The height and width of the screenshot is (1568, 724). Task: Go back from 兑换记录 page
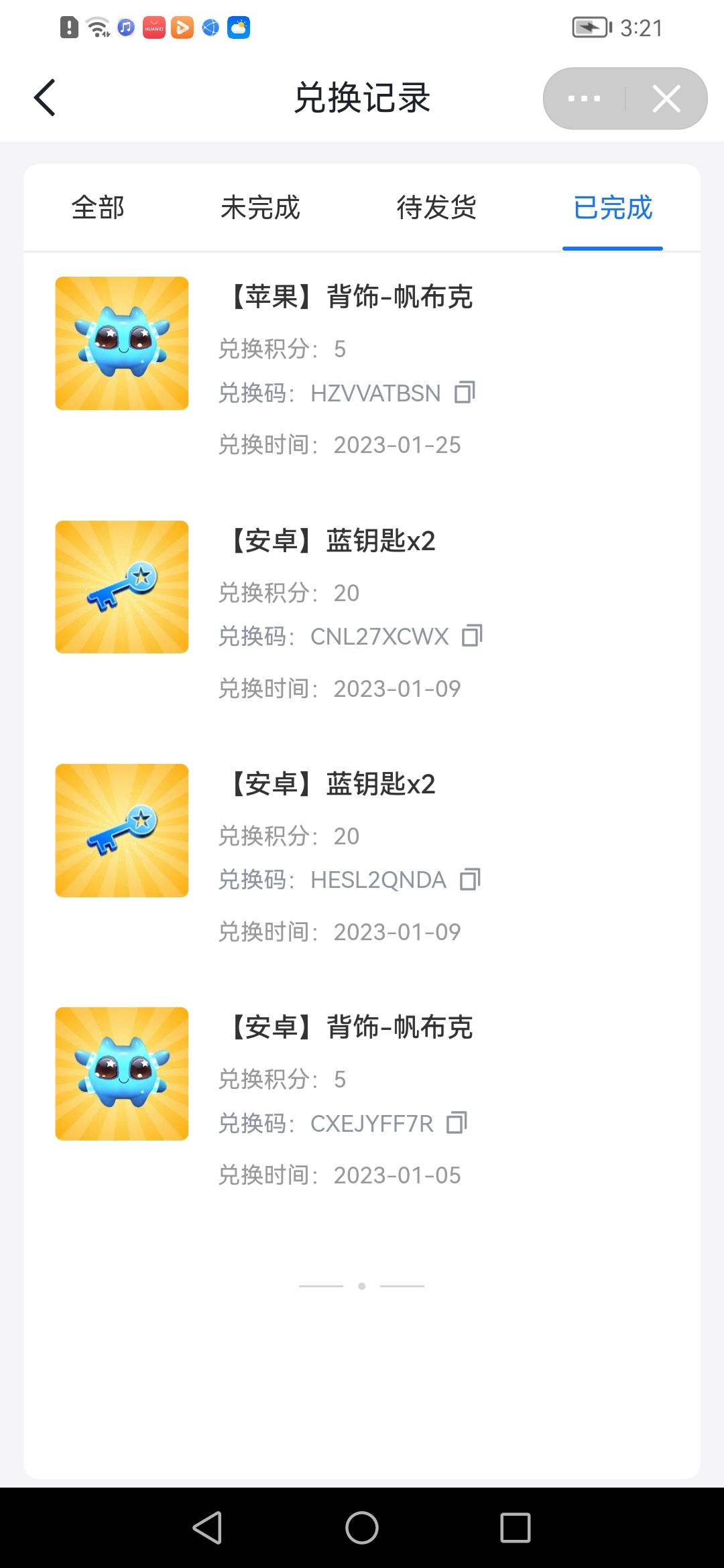[45, 98]
